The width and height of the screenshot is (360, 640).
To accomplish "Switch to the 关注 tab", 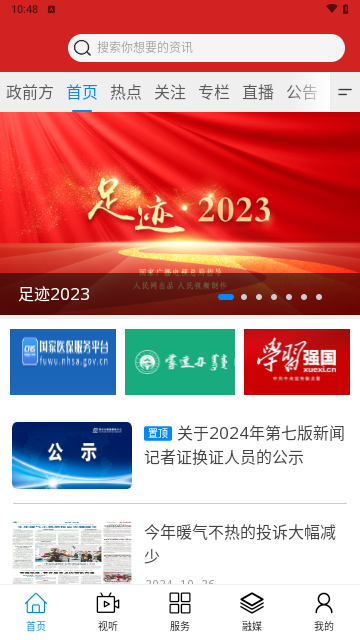I will (x=170, y=92).
